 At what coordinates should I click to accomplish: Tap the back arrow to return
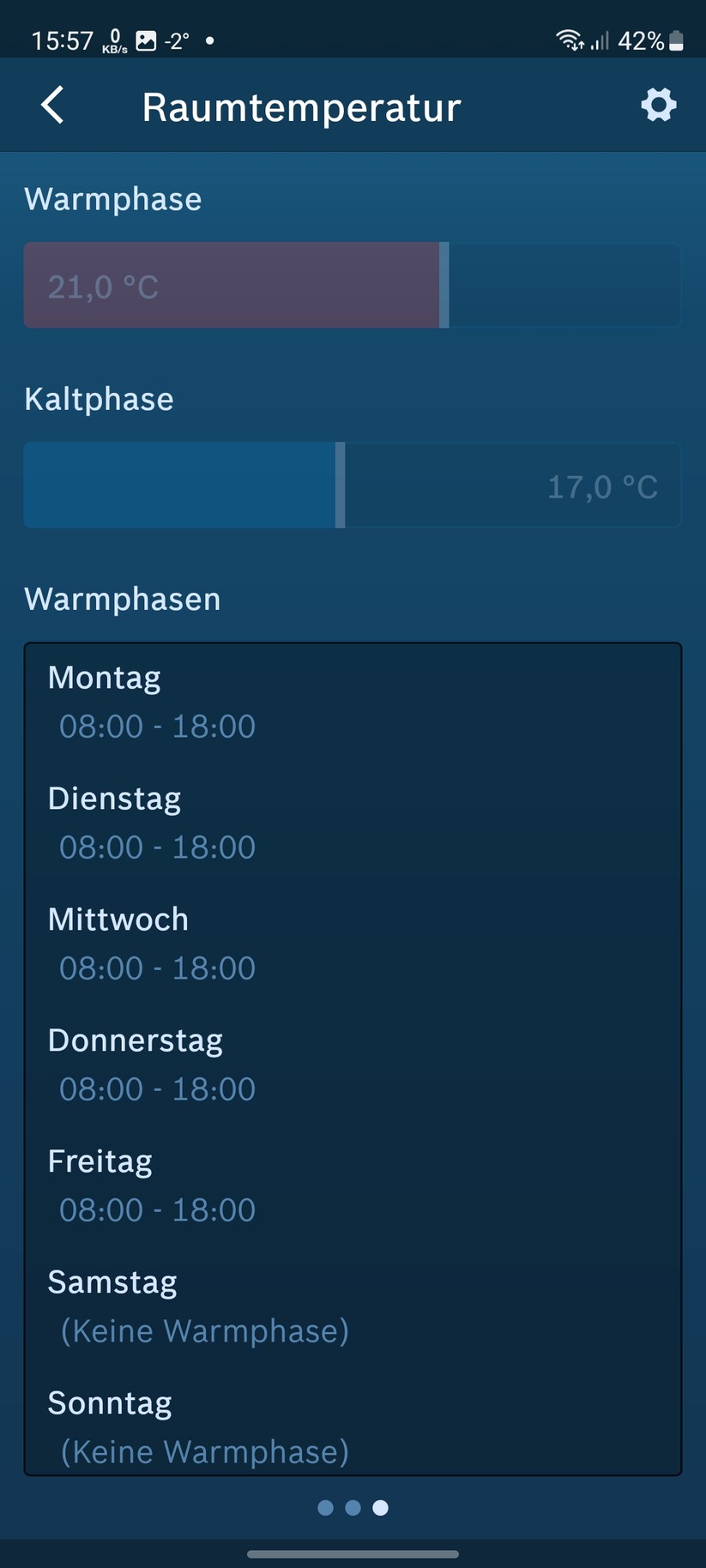[x=51, y=105]
